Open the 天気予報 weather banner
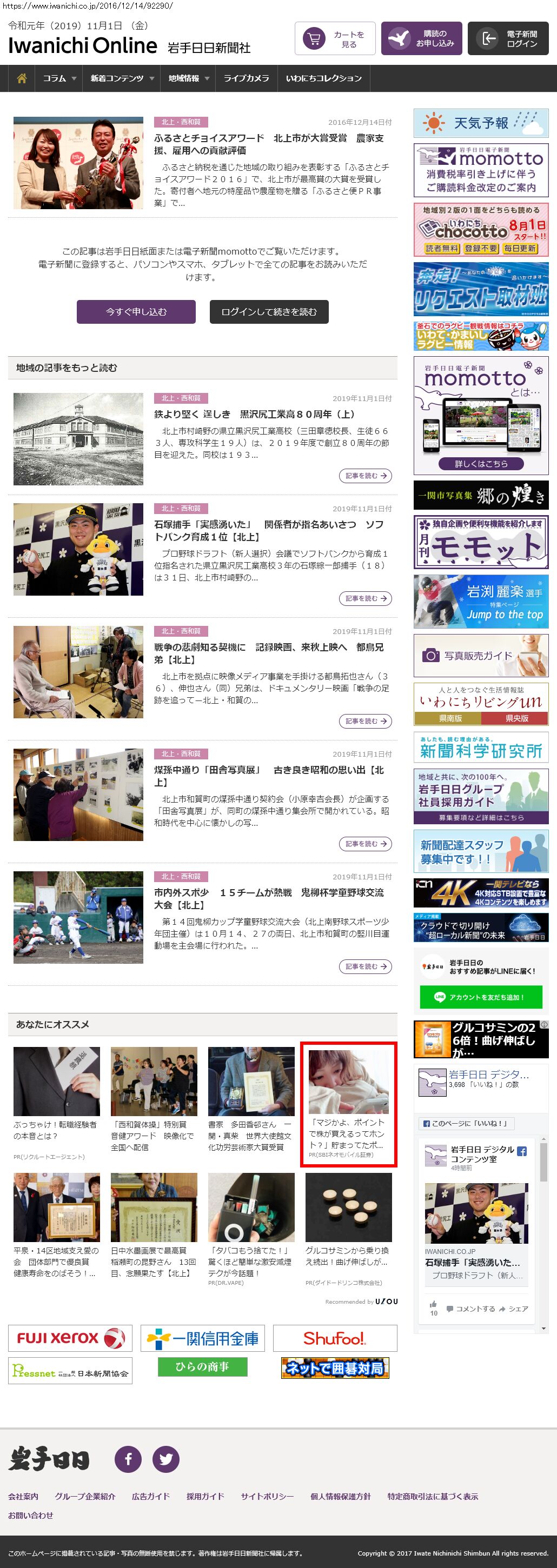The height and width of the screenshot is (1568, 557). pos(480,123)
